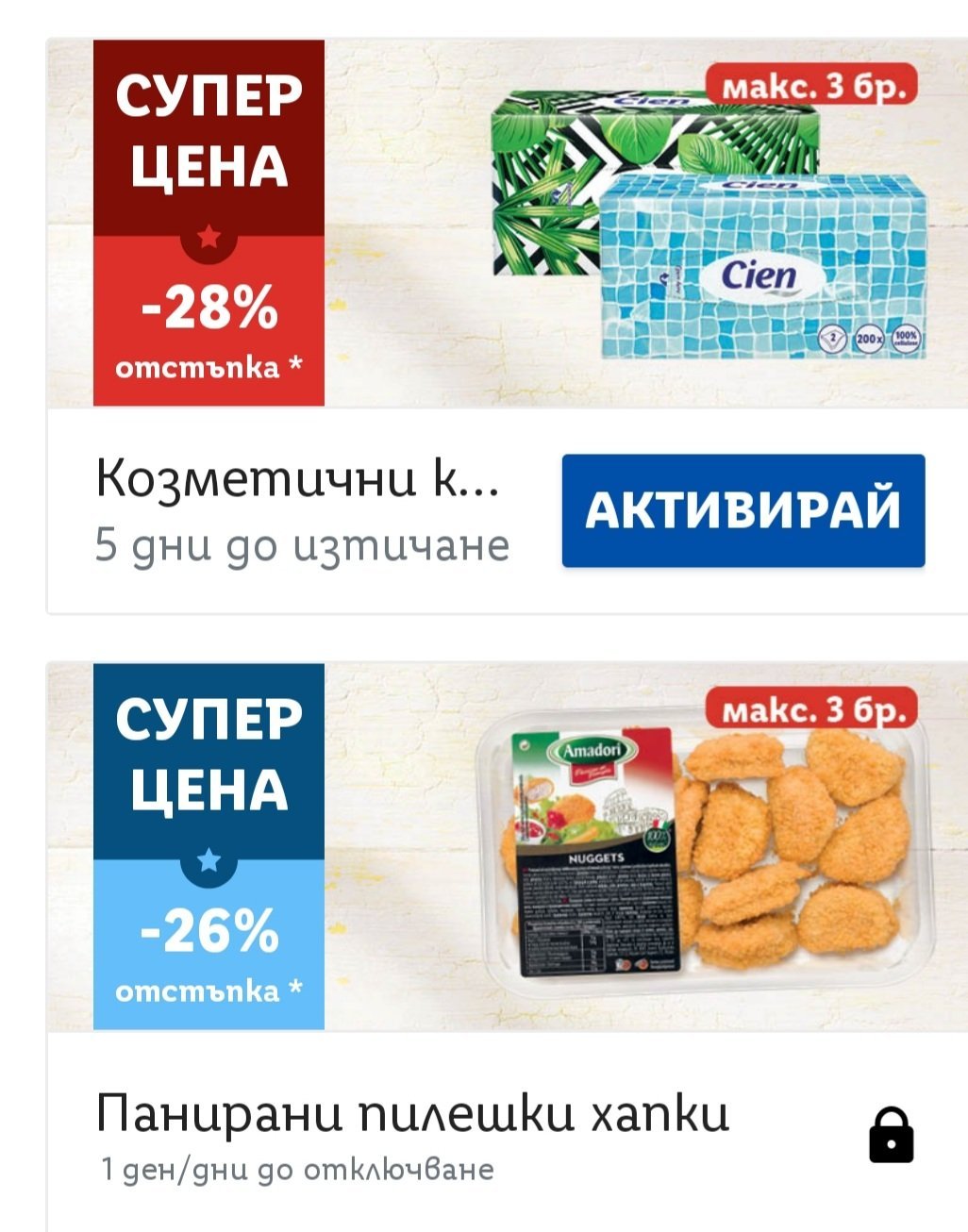Open the Козметични кърпи coupon card
Image resolution: width=968 pixels, height=1232 pixels.
(508, 326)
